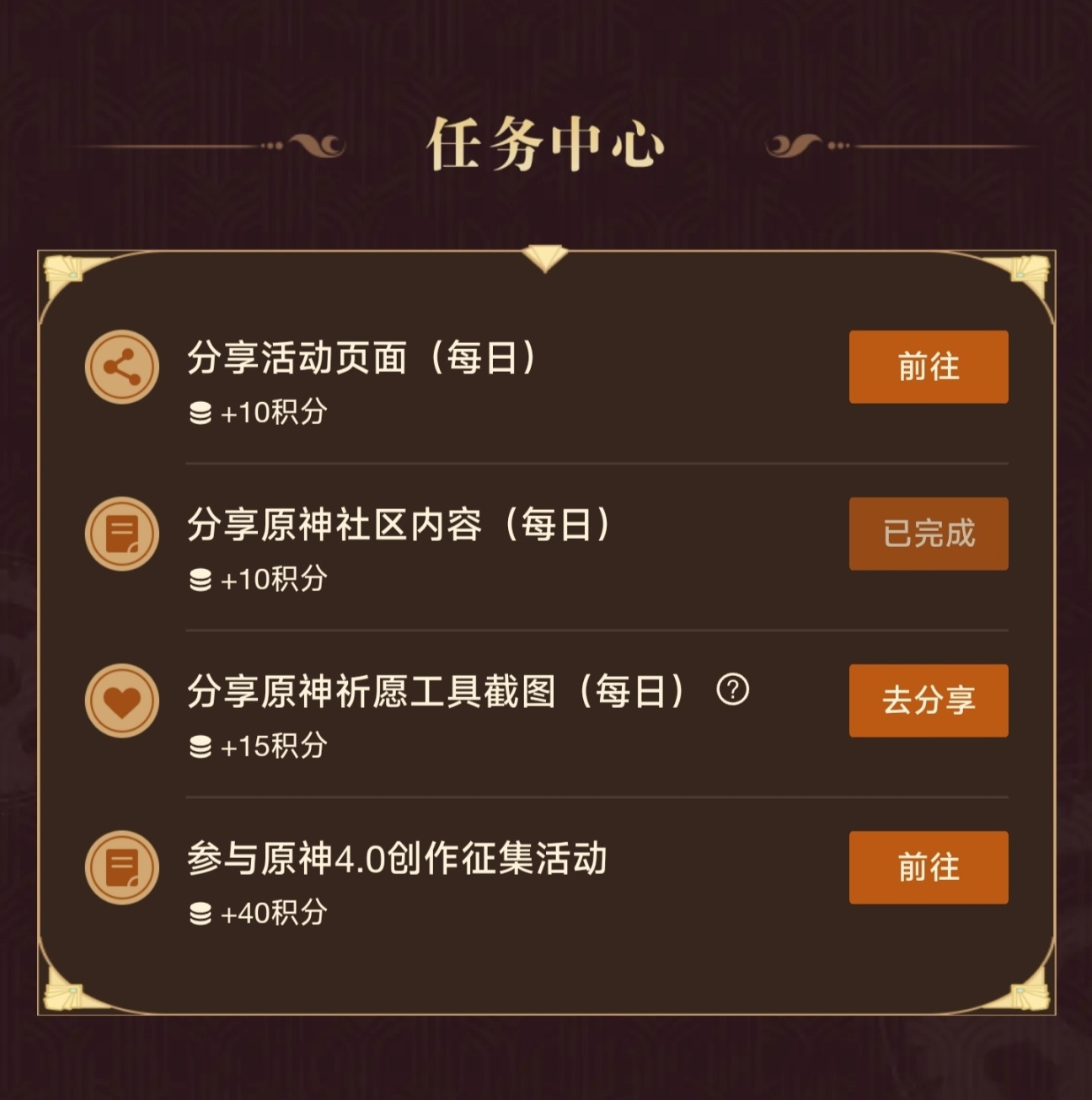Tap 已完成 button for 分享原神社区内容

point(928,534)
